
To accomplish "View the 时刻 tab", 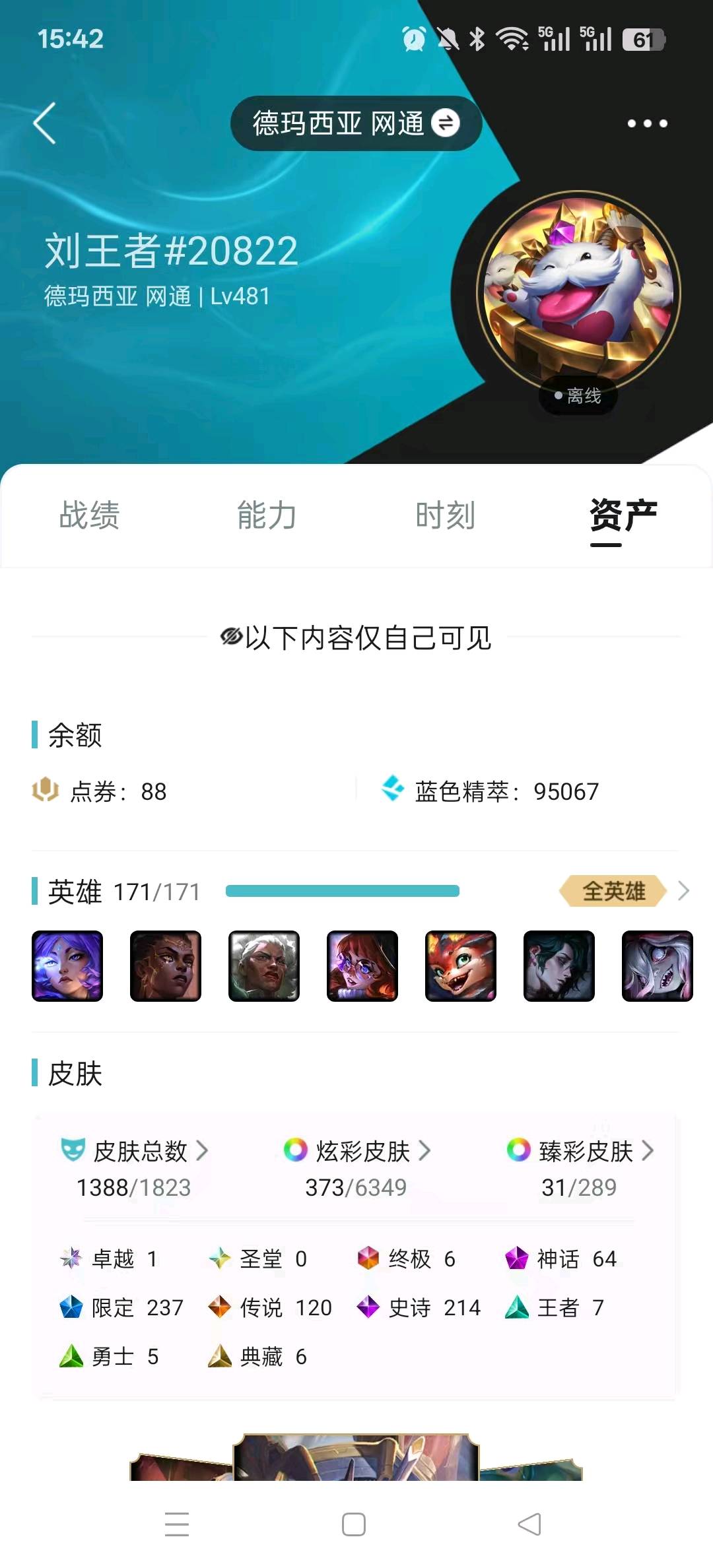I will (x=446, y=515).
